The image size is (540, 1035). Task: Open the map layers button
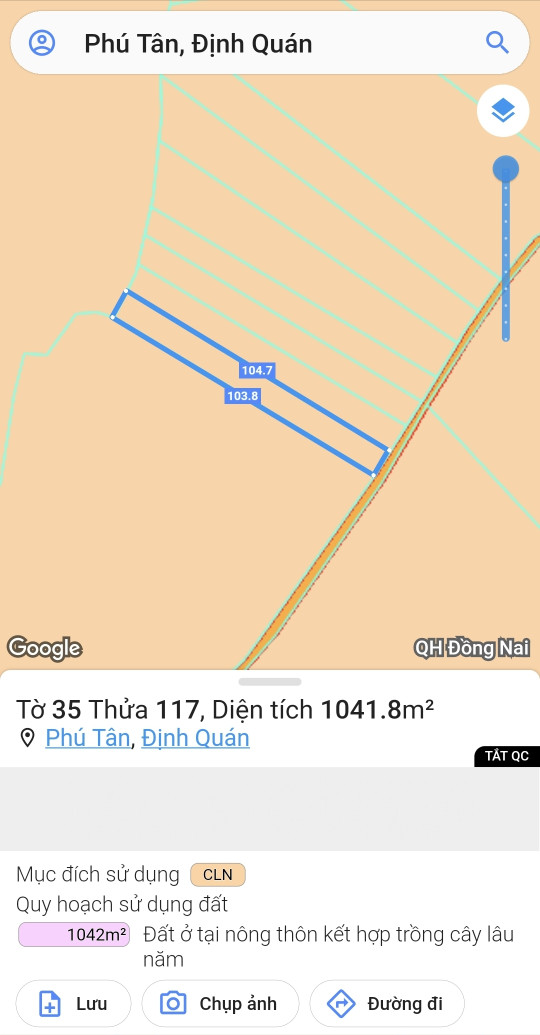[x=503, y=111]
